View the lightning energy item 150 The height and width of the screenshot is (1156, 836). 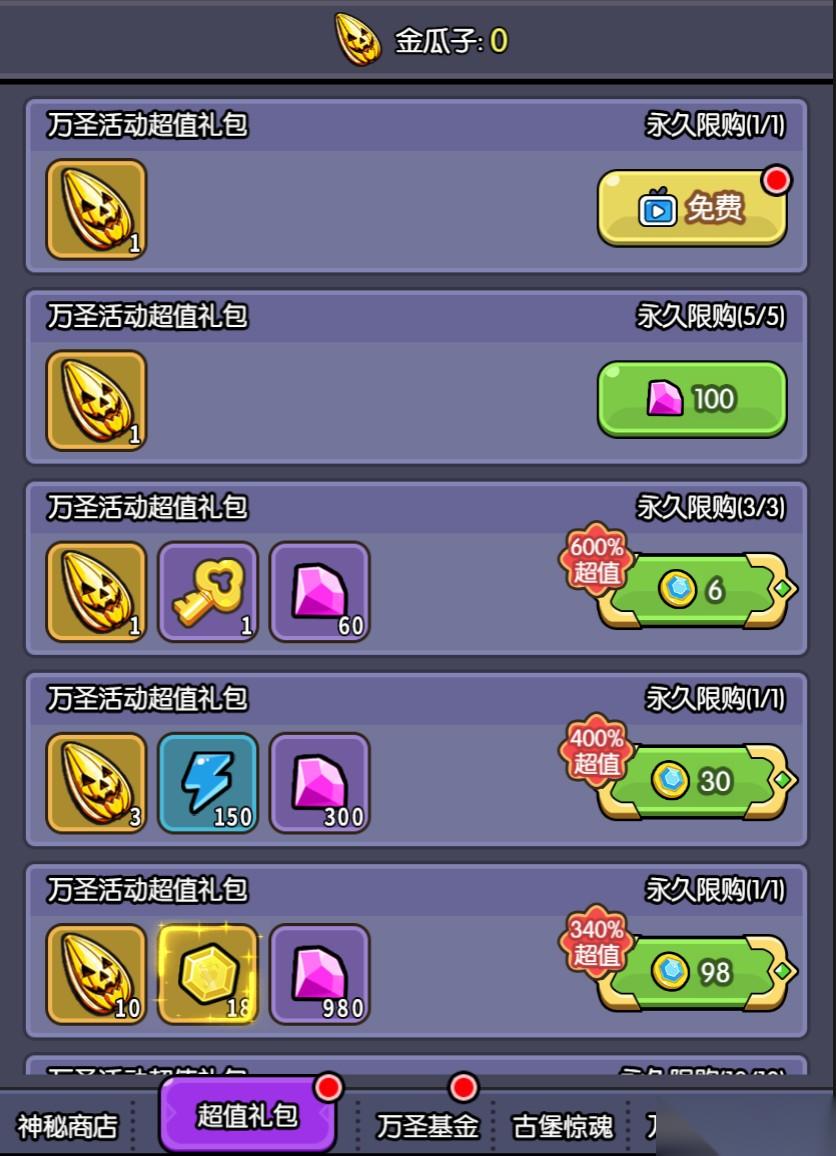[208, 783]
